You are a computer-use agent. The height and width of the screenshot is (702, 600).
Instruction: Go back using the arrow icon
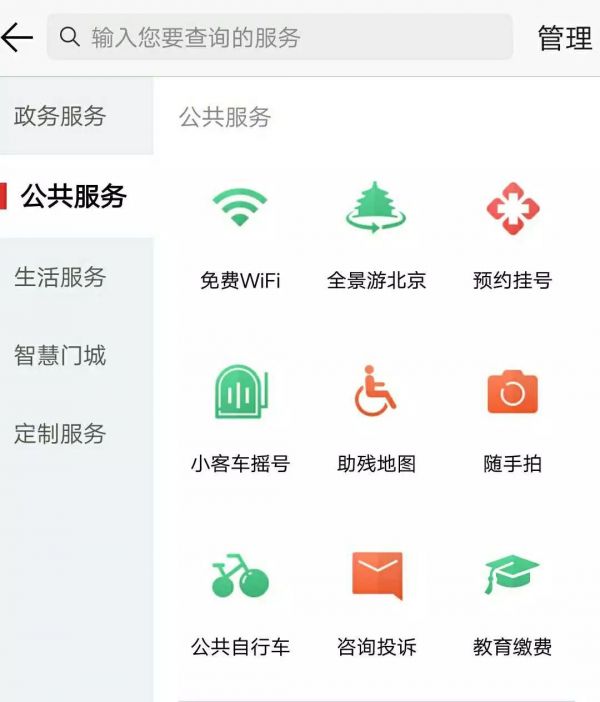18,38
